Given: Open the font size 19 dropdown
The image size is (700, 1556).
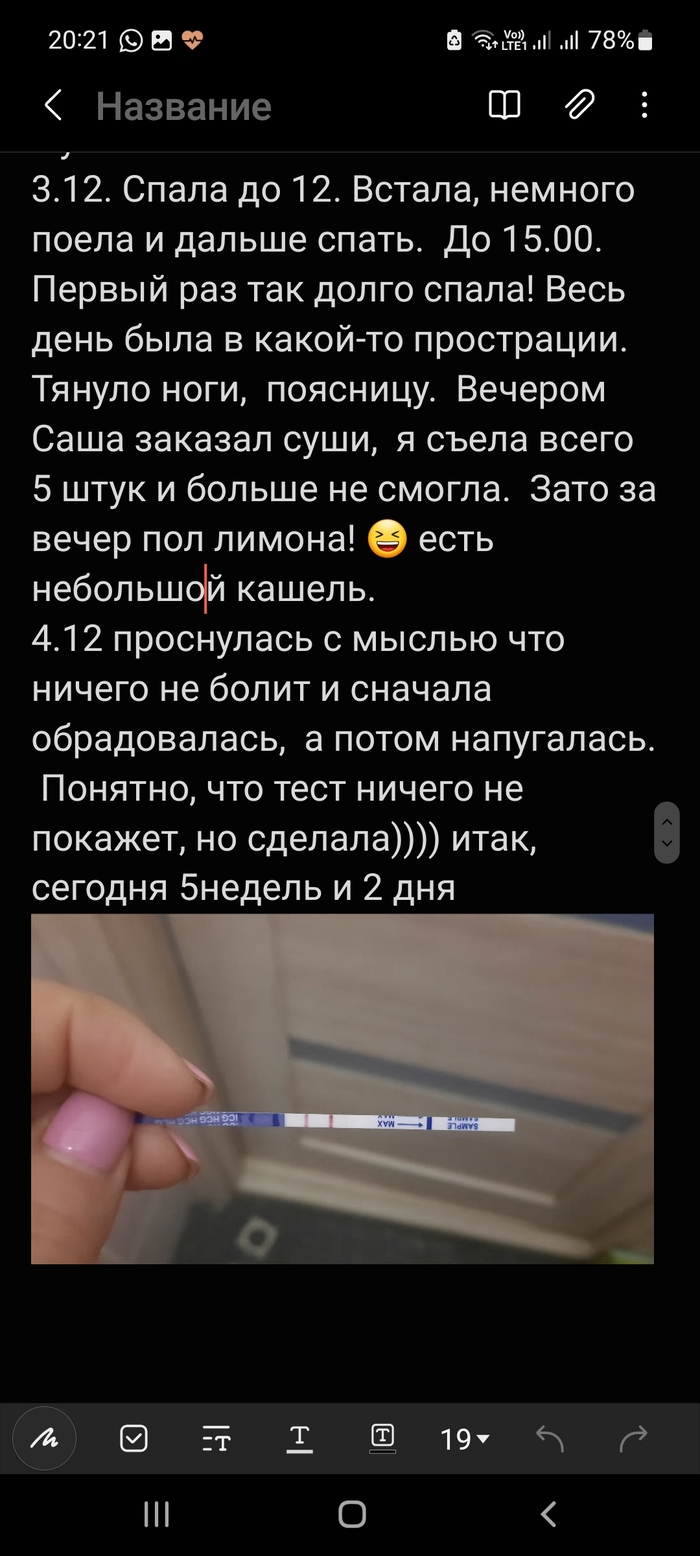Looking at the screenshot, I should click(465, 1438).
